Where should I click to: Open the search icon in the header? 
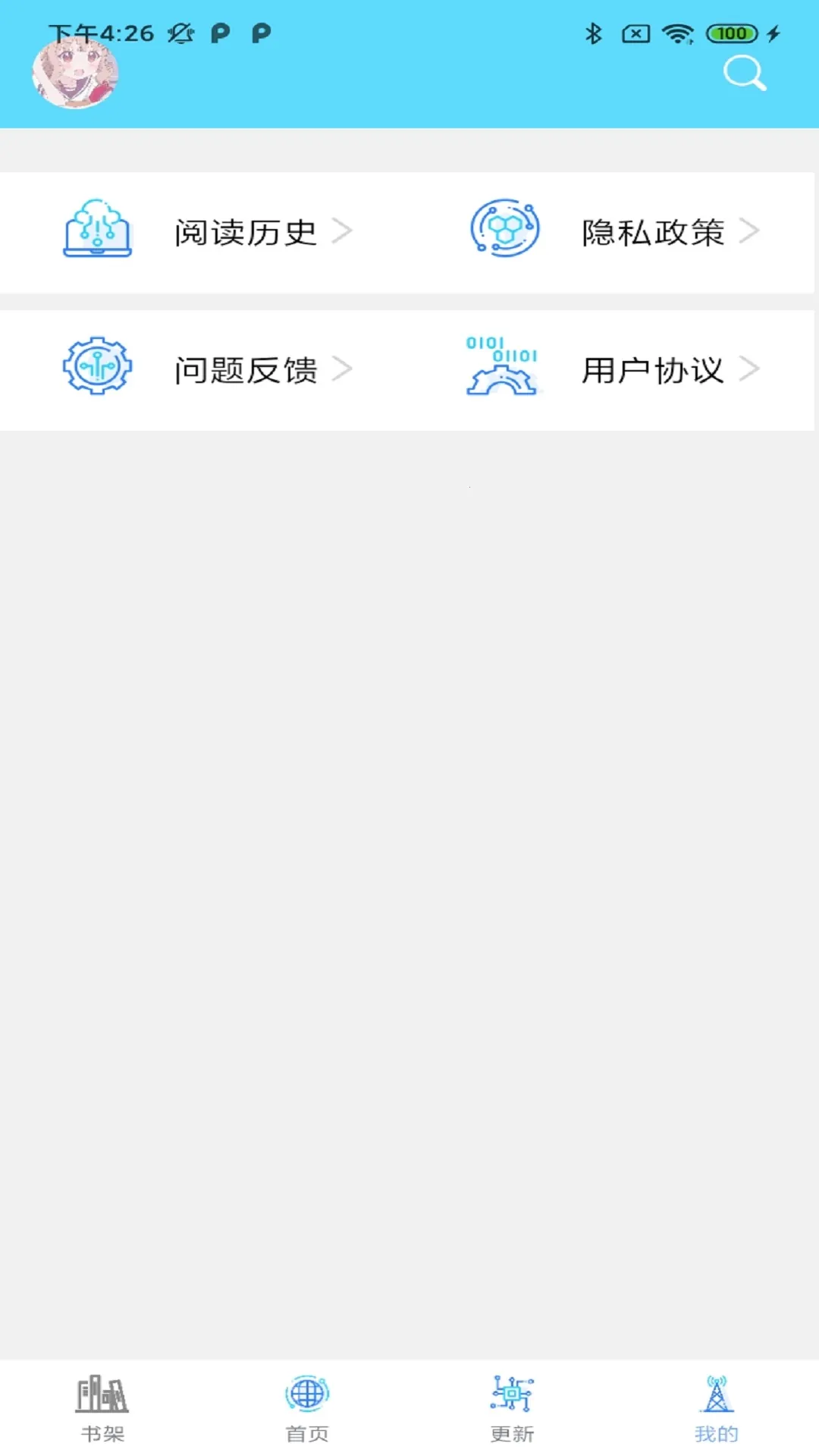(744, 73)
